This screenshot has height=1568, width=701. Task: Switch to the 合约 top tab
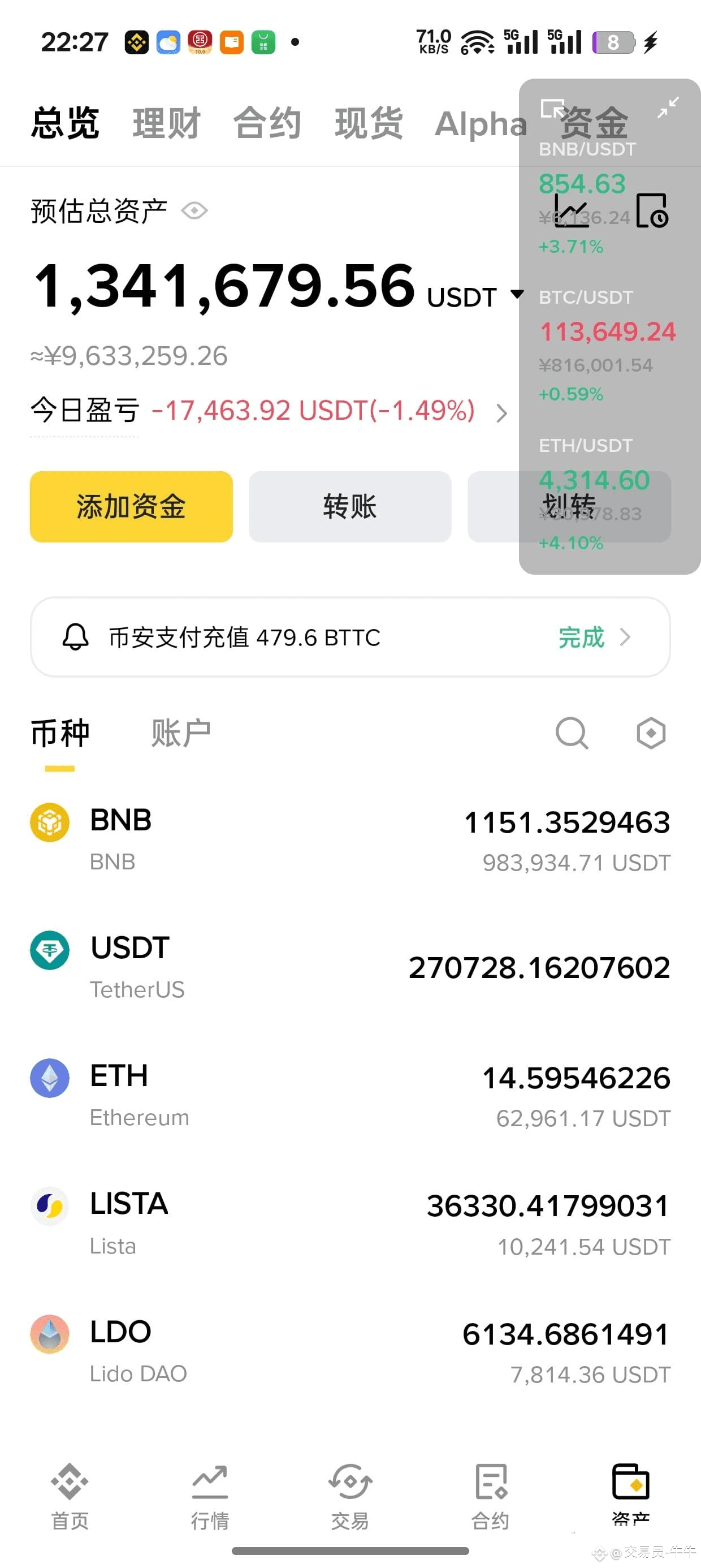coord(267,123)
